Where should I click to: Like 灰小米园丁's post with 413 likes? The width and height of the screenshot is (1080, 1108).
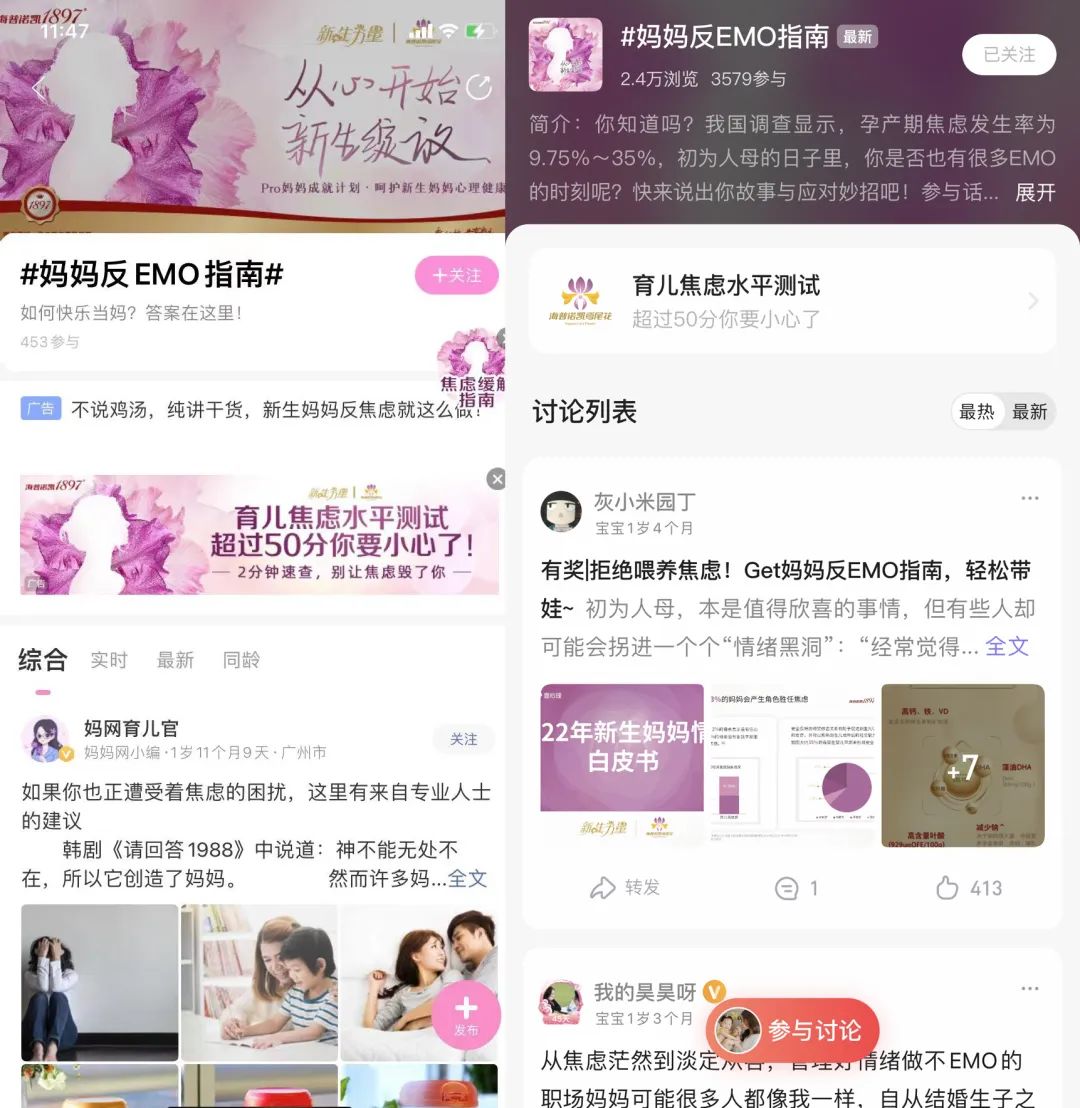coord(968,888)
